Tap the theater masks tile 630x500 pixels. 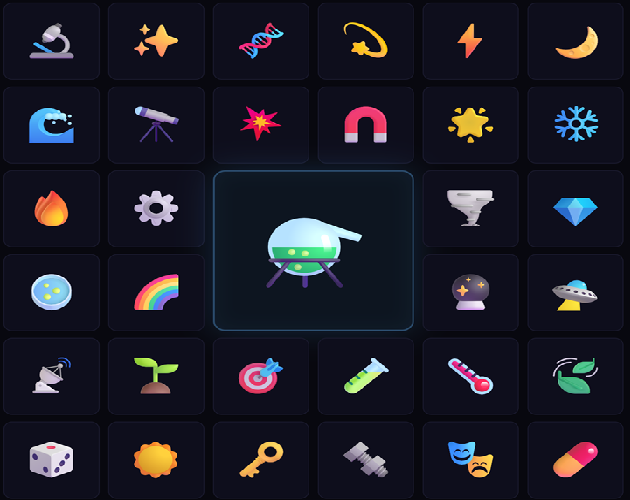click(x=470, y=460)
